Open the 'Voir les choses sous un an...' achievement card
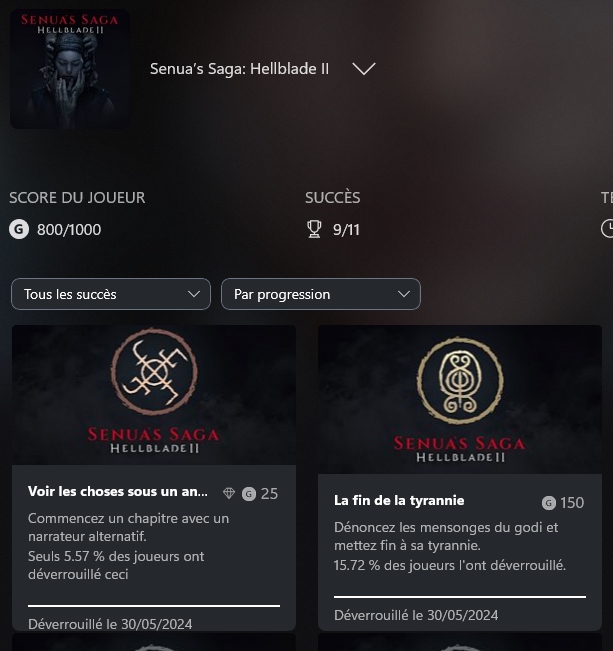 154,478
